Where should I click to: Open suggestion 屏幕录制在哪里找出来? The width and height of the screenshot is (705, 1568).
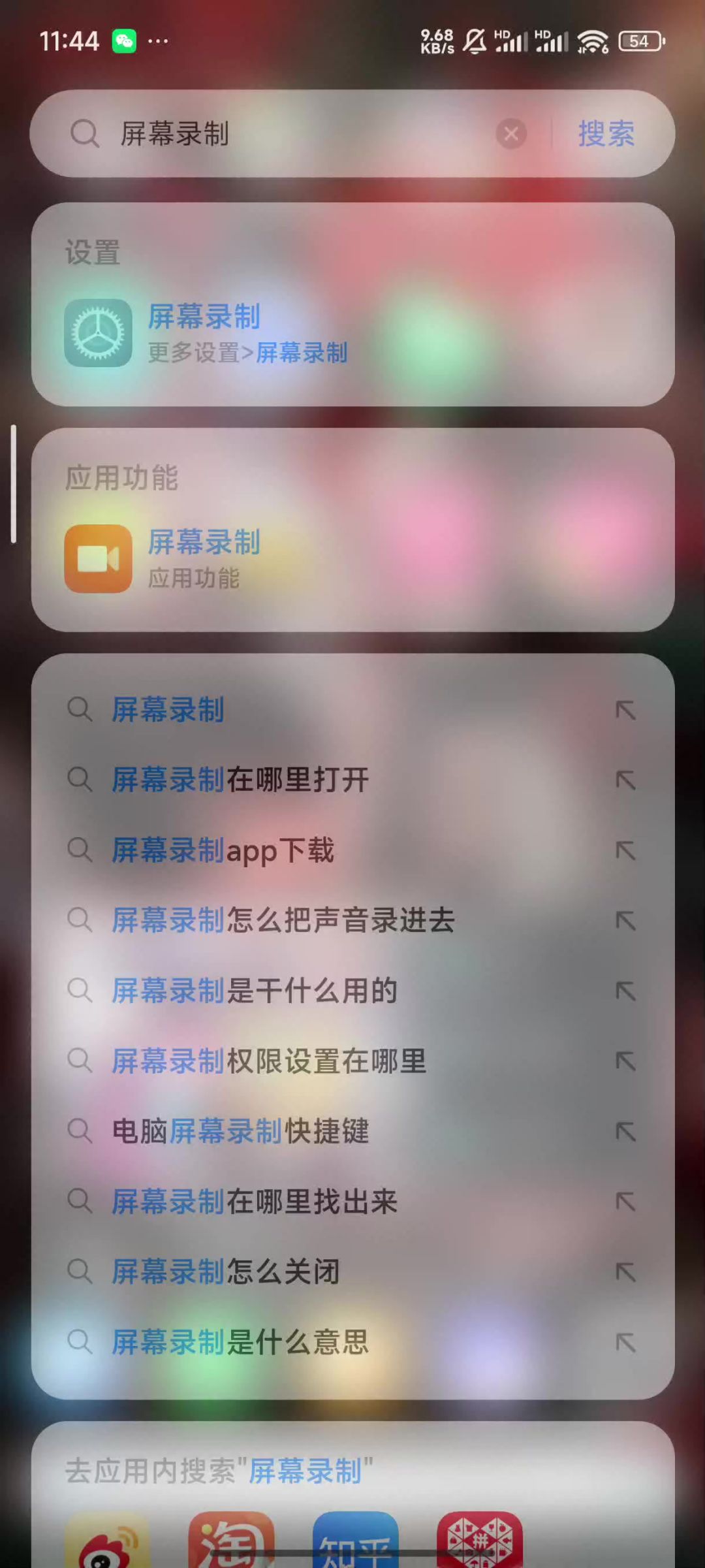(255, 1202)
